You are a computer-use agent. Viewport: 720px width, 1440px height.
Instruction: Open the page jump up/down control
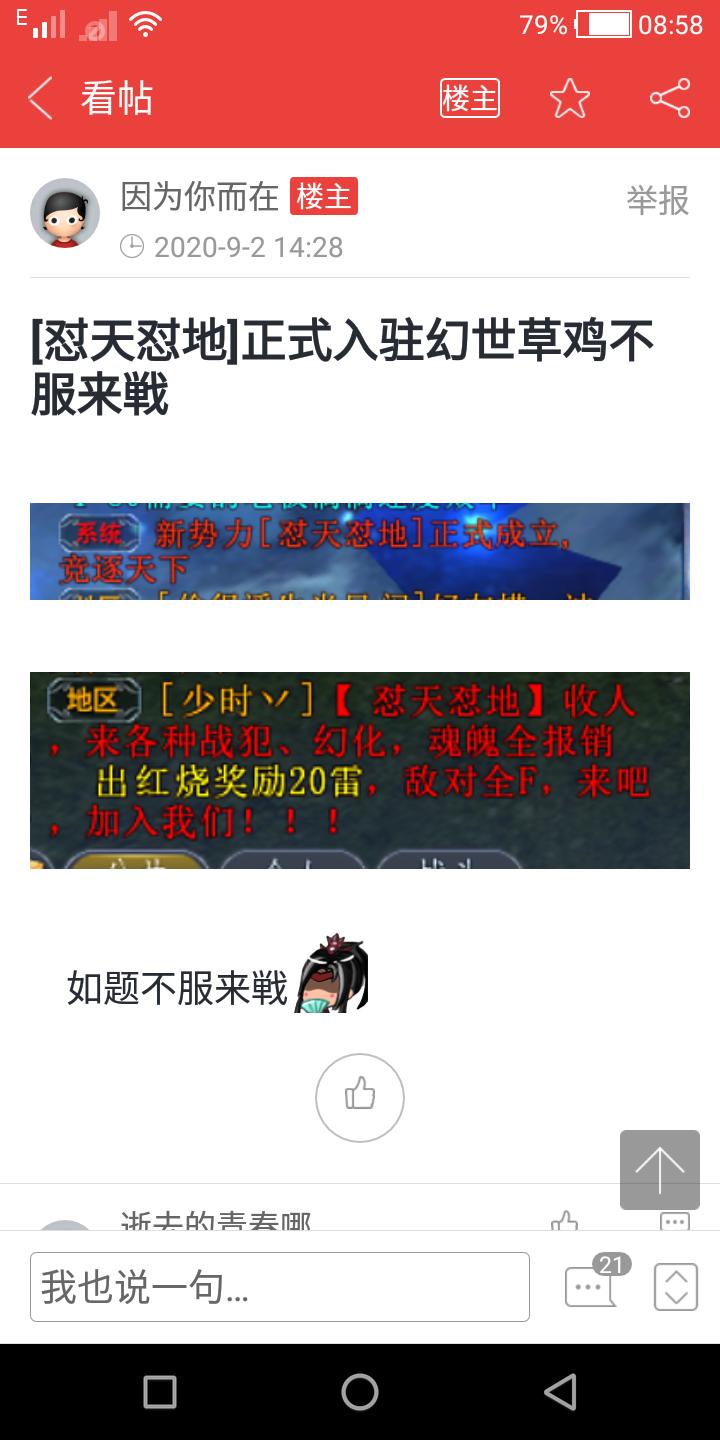[x=676, y=1287]
